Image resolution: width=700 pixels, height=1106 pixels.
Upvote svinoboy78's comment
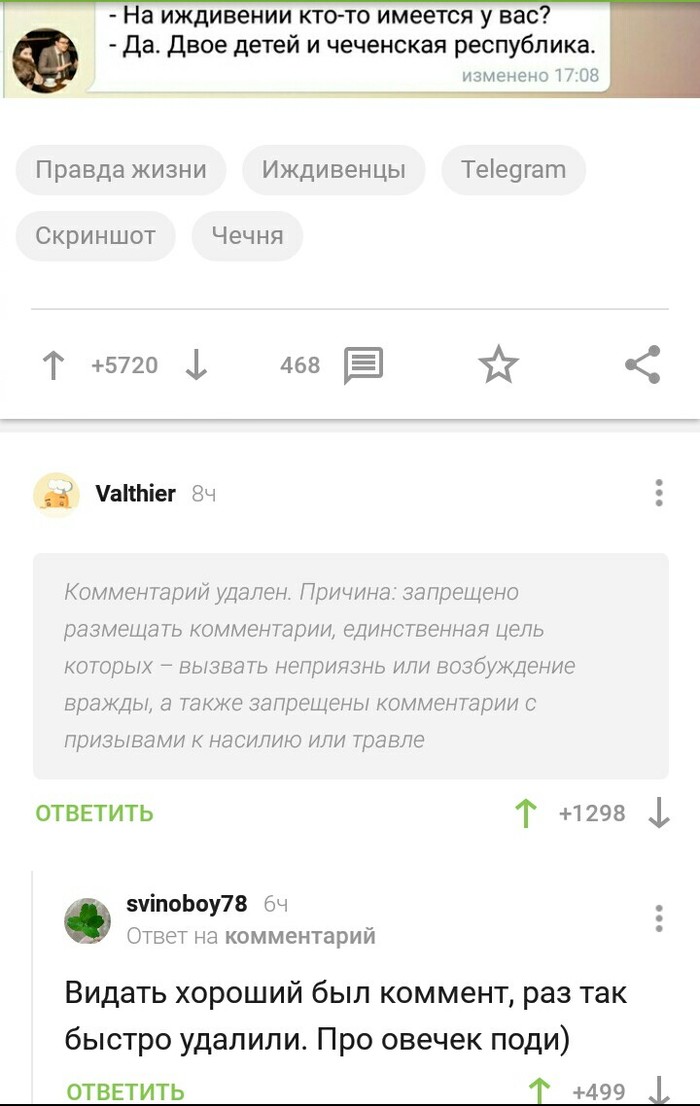(x=540, y=1091)
